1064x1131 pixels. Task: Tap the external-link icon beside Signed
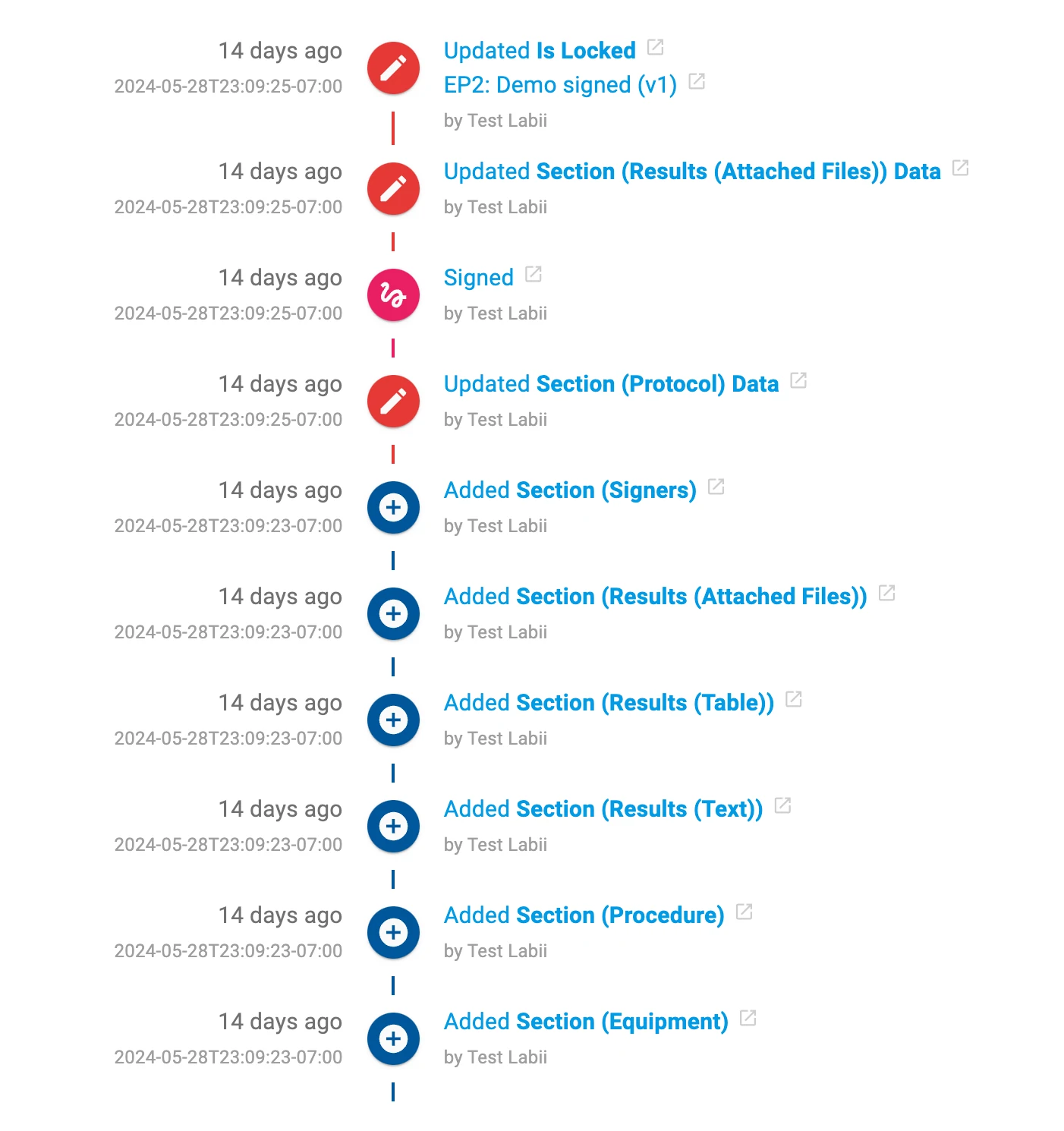(534, 274)
